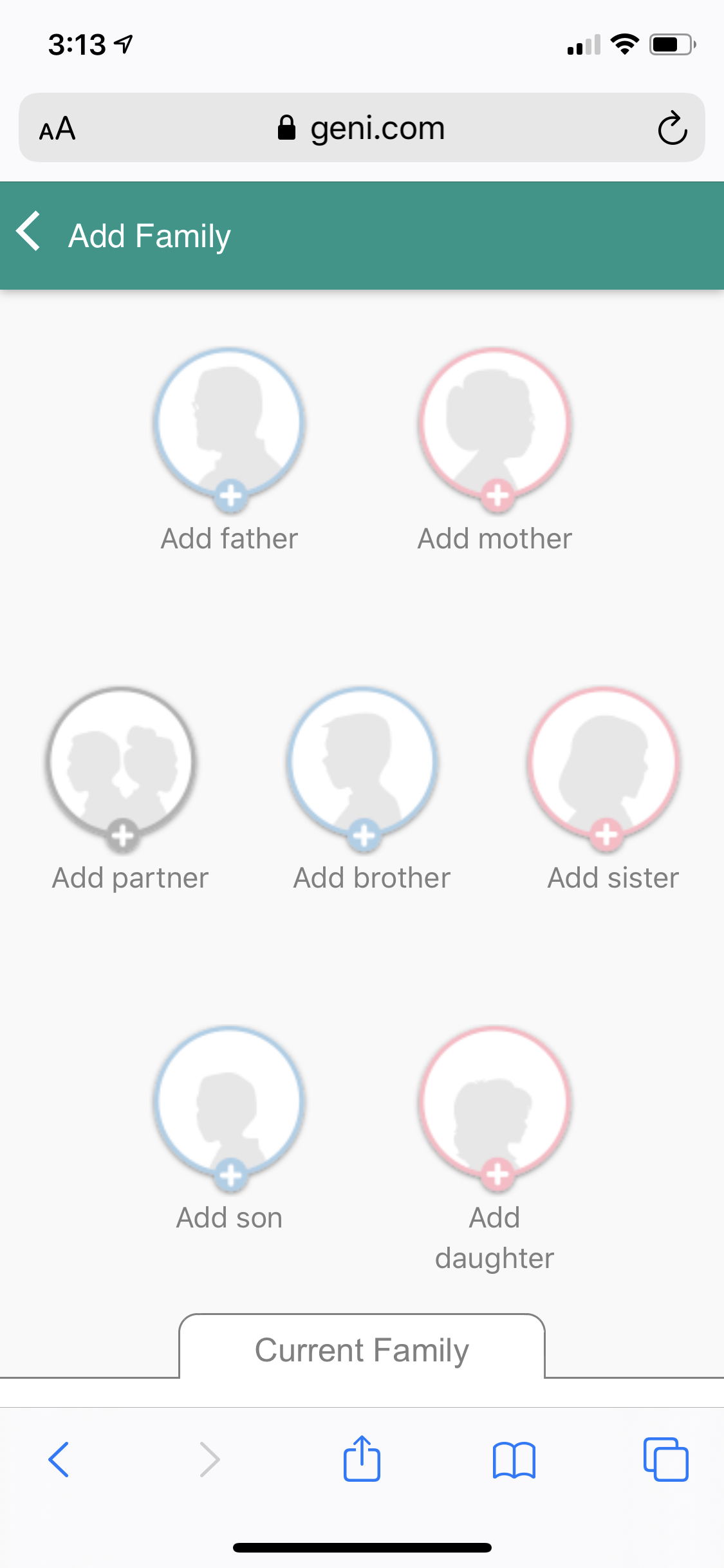The image size is (724, 1568).
Task: Open Safari tabs overview
Action: point(665,1459)
